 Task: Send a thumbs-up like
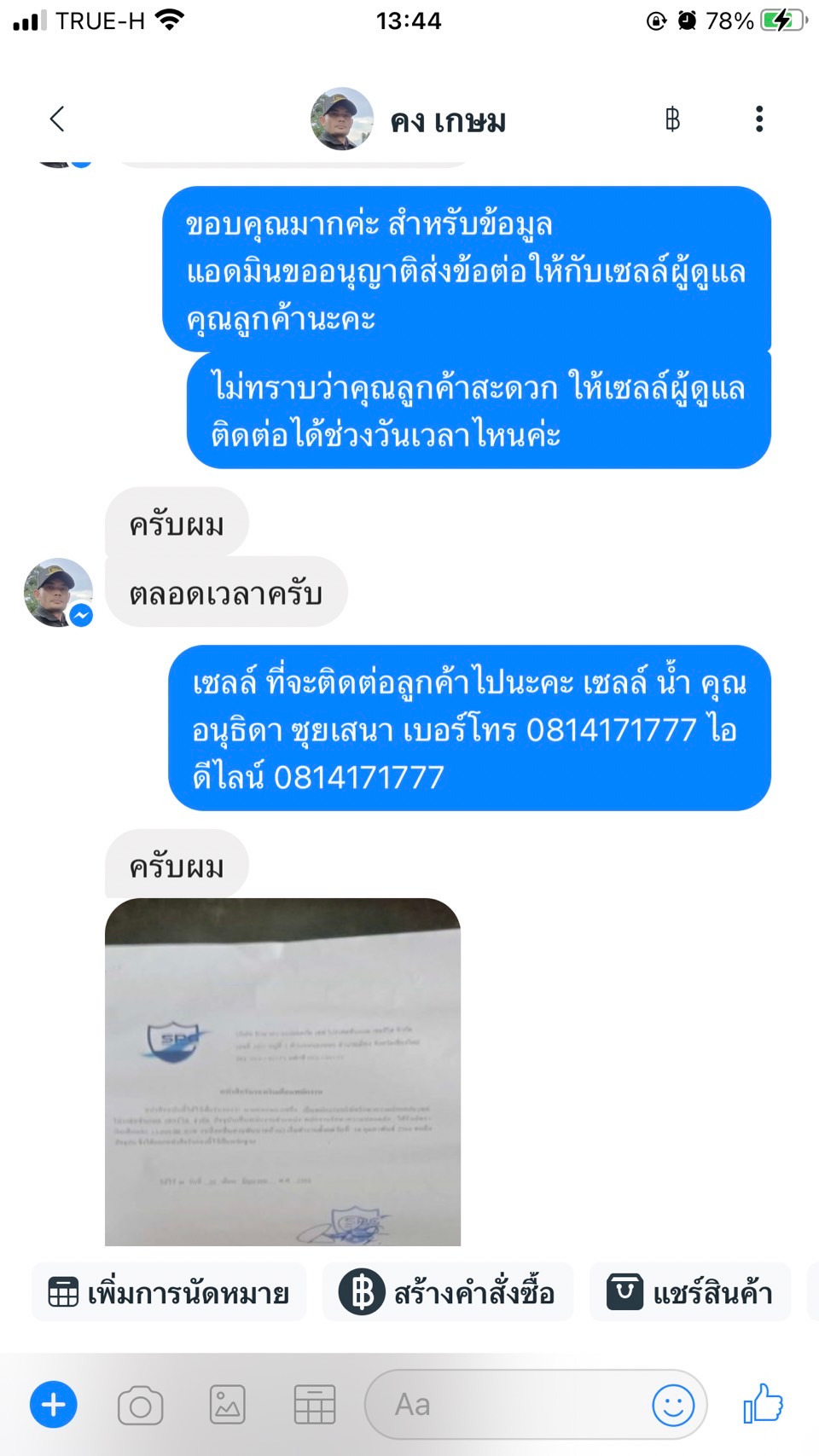pos(764,1403)
